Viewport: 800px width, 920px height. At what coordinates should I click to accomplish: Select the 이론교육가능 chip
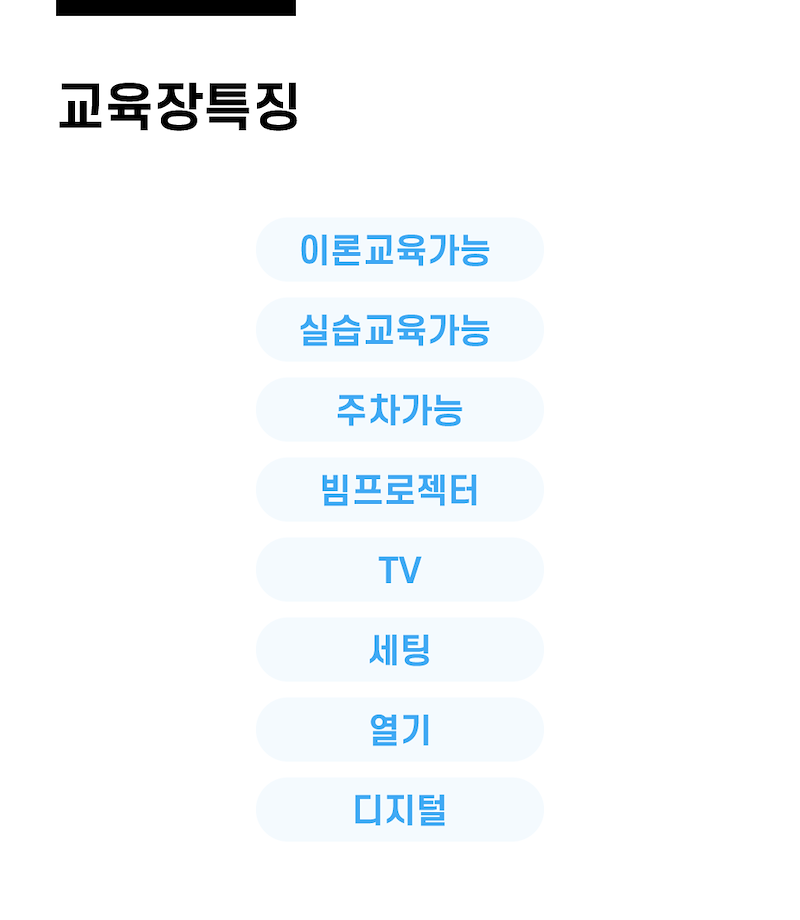click(400, 249)
